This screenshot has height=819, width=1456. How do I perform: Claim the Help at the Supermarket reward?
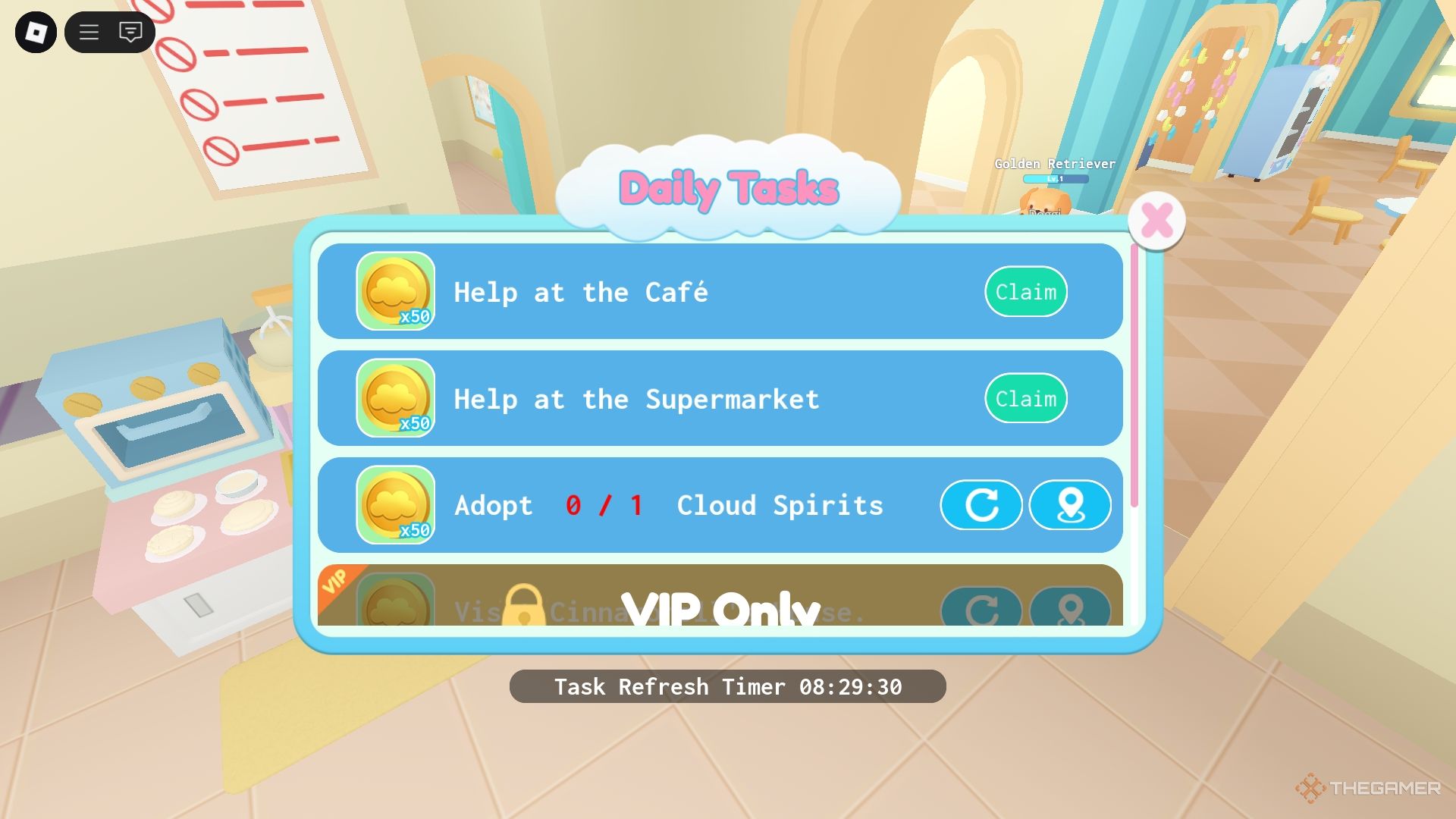click(1025, 399)
